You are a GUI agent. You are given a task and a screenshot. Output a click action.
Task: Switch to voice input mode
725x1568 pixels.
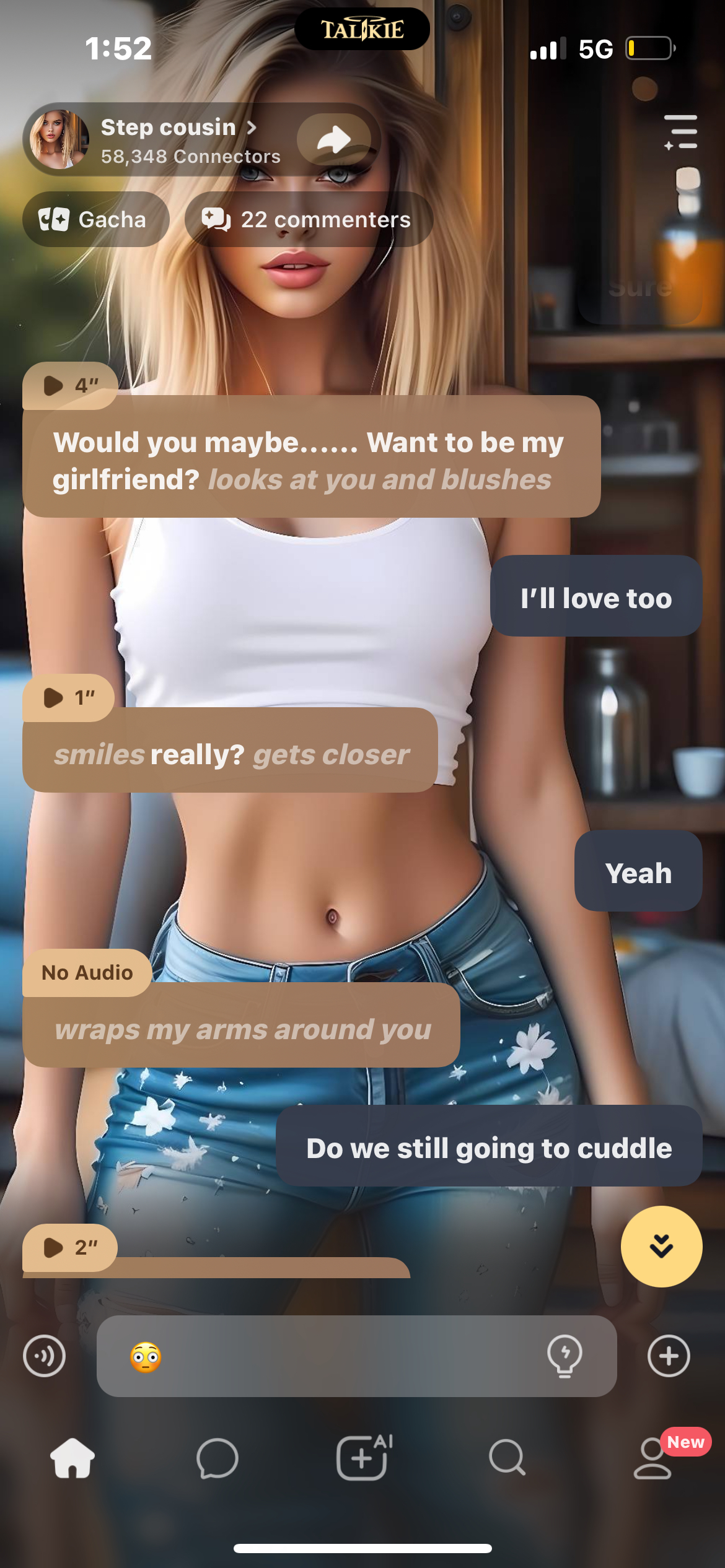pos(44,1356)
